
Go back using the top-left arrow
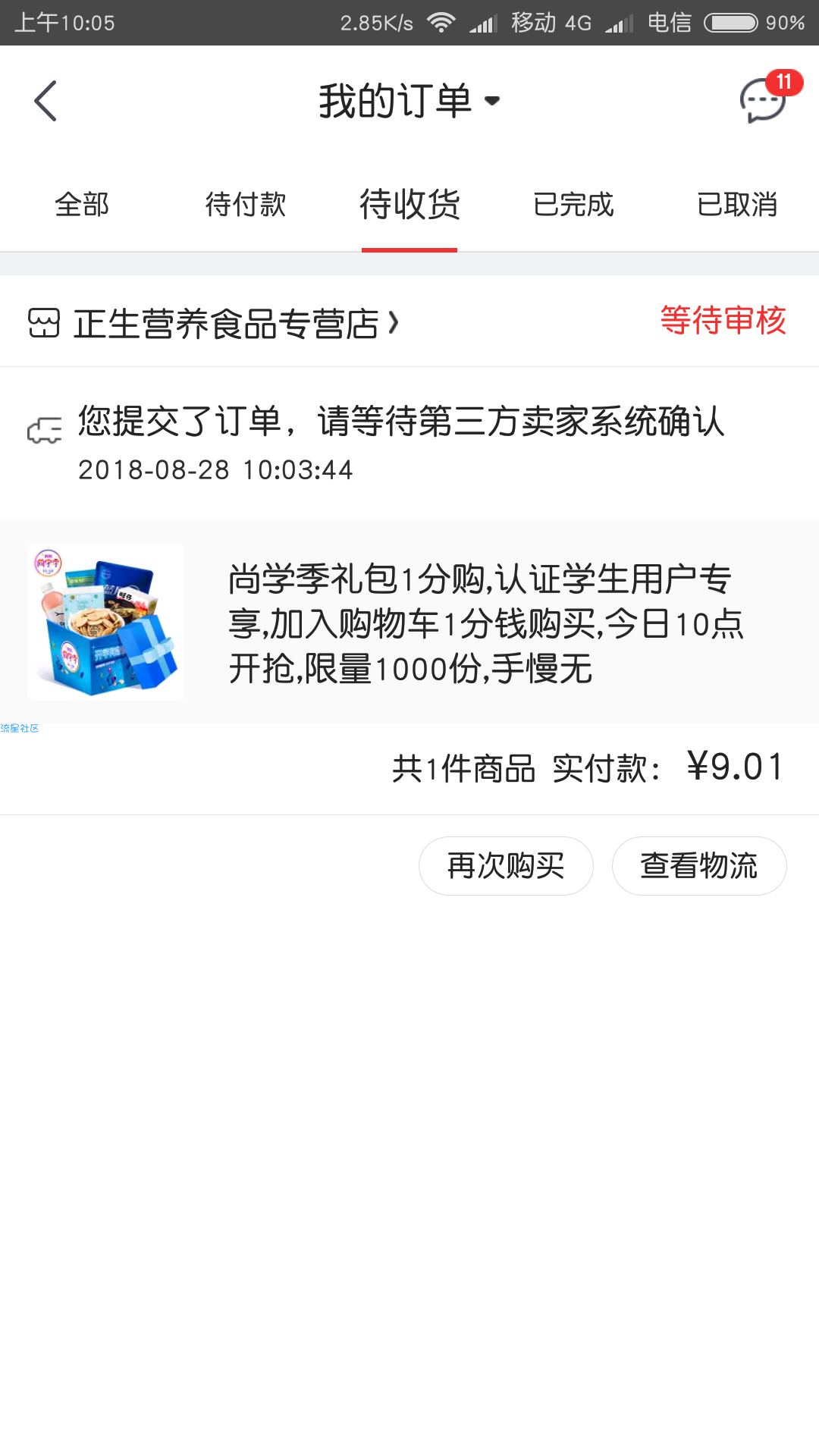45,101
